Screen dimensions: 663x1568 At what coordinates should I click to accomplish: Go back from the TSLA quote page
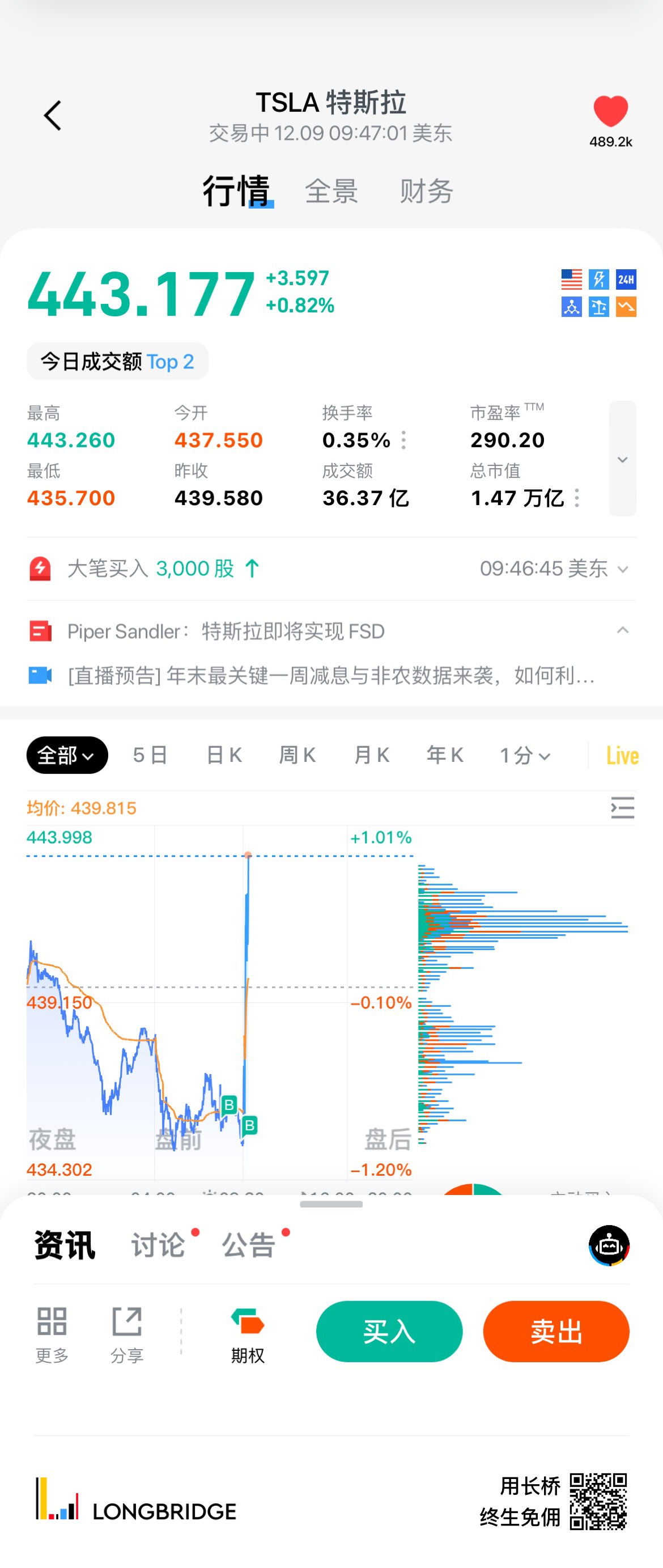(52, 116)
